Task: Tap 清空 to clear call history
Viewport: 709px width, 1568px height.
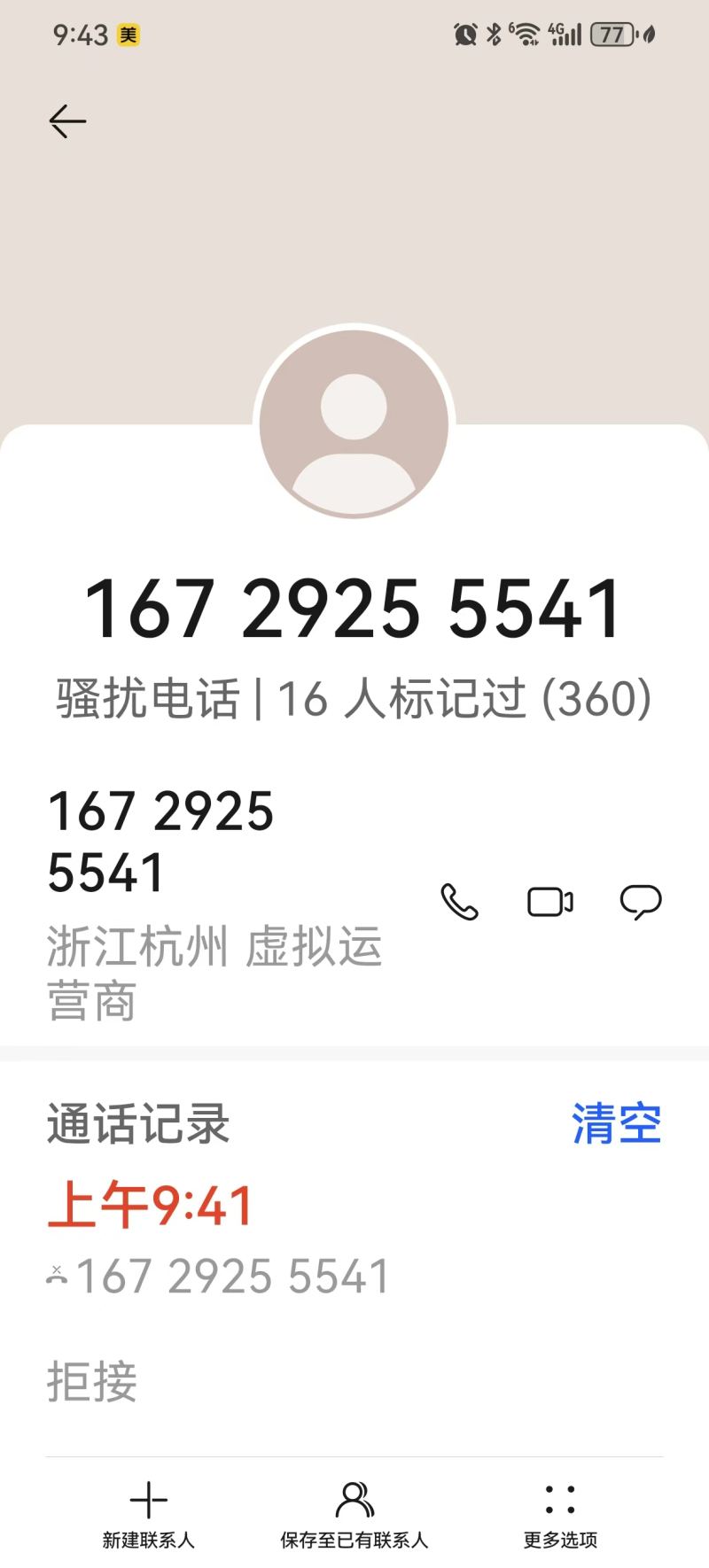Action: click(x=618, y=1123)
